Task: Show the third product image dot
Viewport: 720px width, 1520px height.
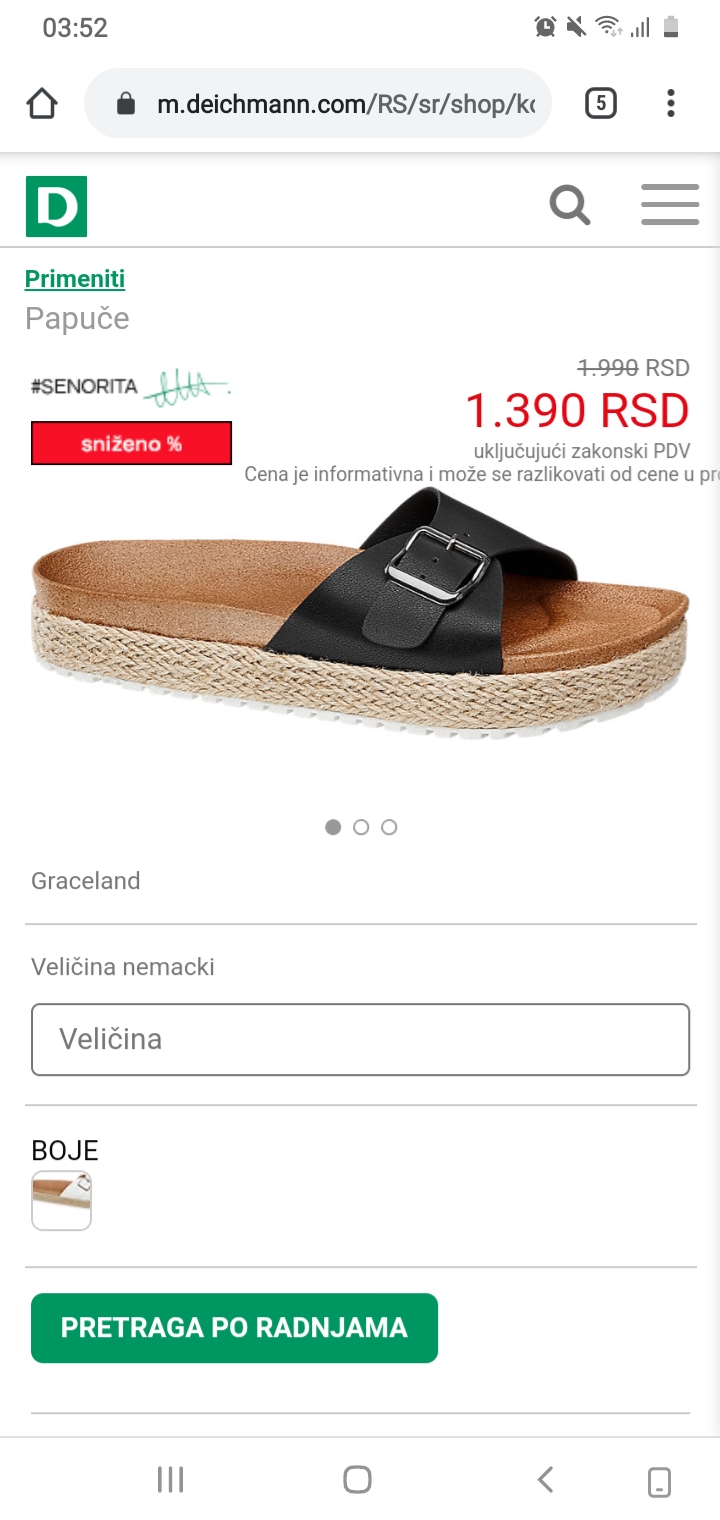Action: click(389, 827)
